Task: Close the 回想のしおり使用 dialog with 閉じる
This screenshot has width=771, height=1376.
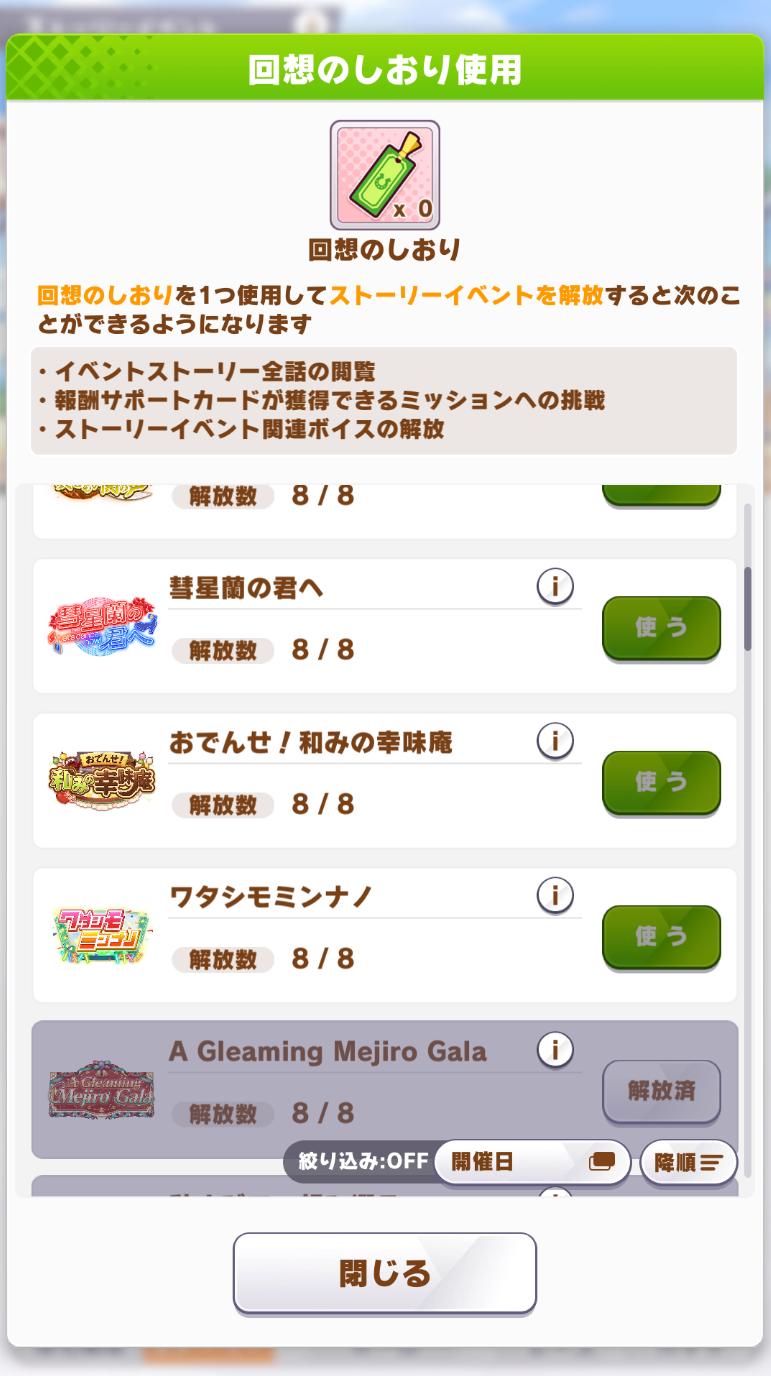Action: 384,1273
